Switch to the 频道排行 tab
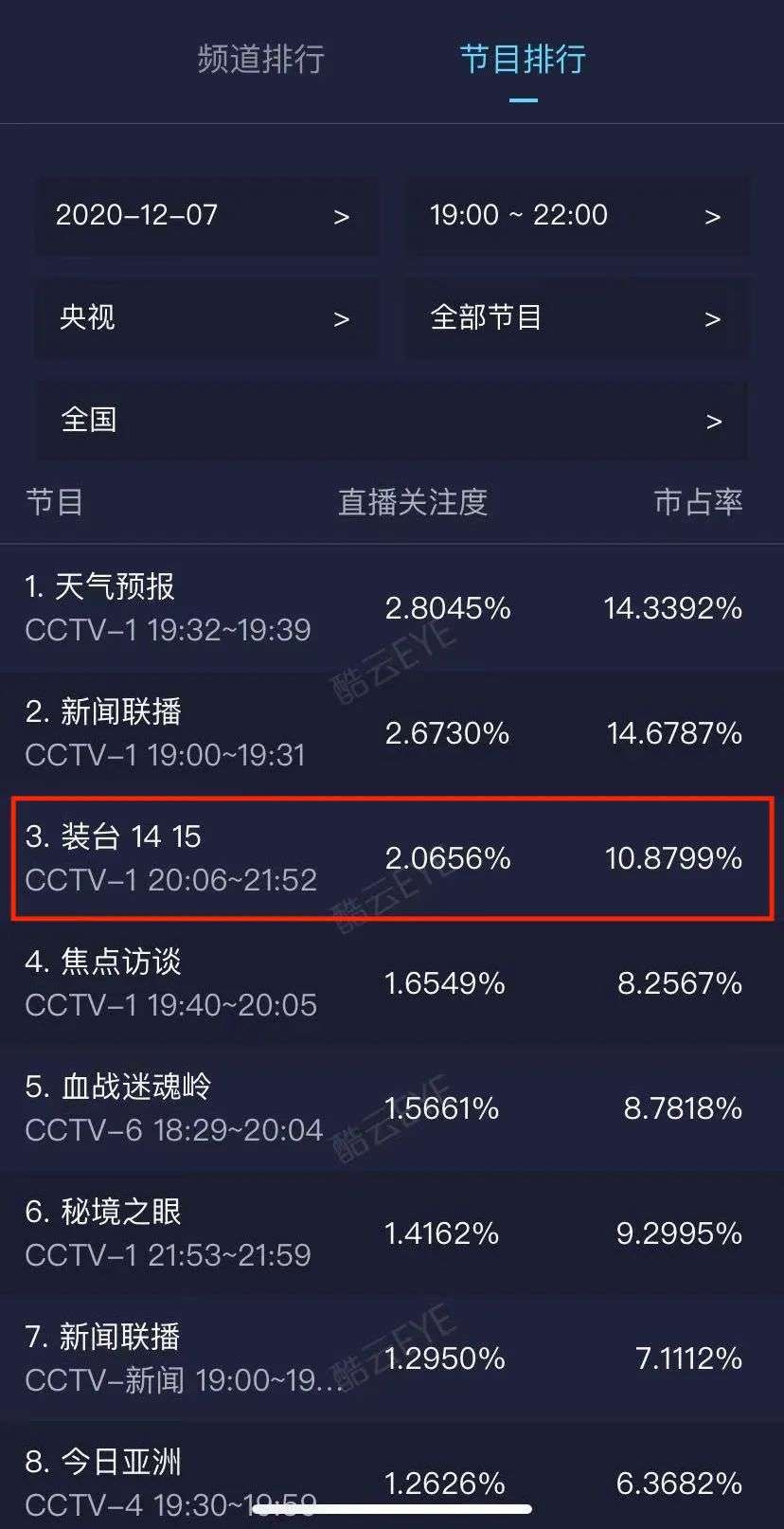 point(261,60)
